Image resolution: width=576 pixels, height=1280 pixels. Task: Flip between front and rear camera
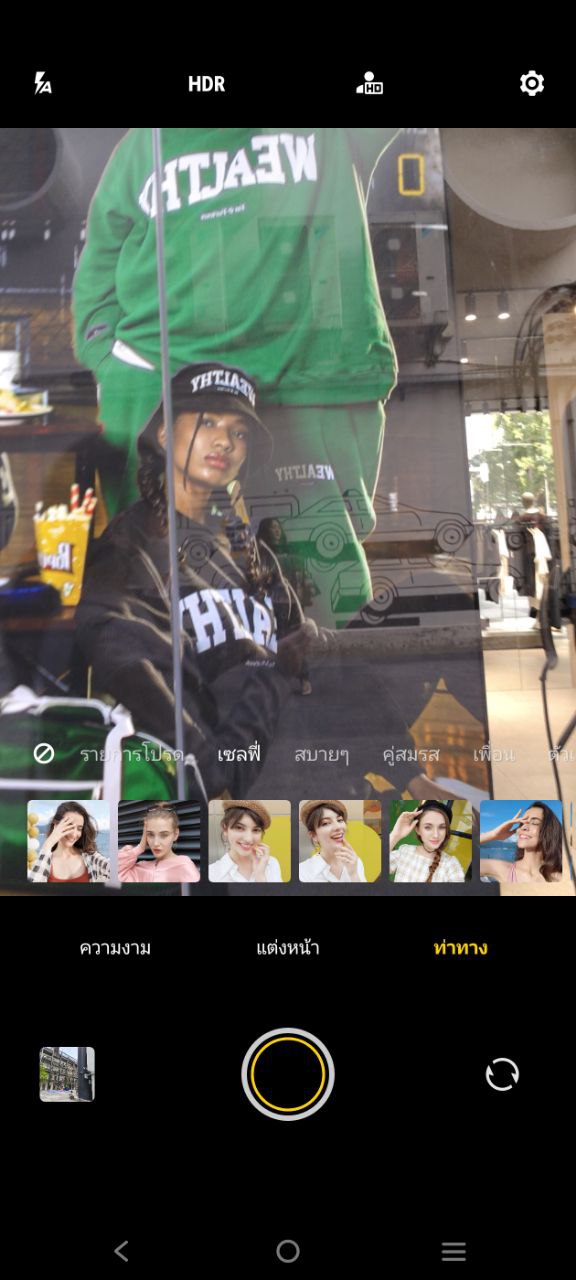click(502, 1074)
